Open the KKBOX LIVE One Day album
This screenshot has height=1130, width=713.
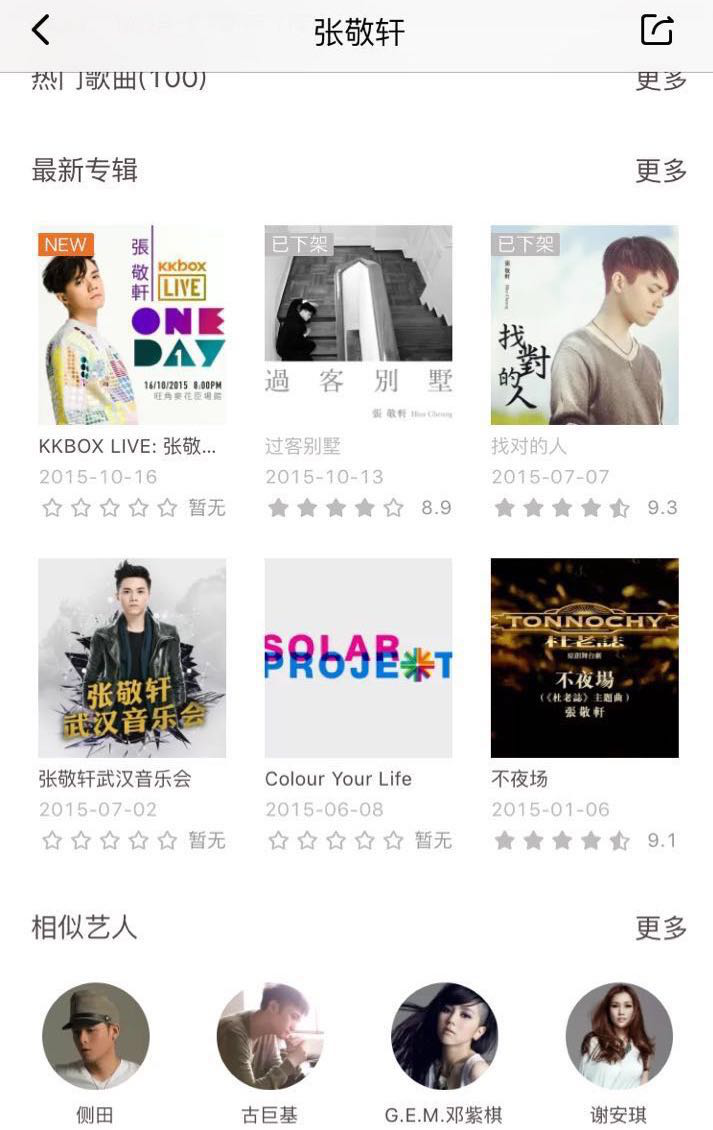[x=132, y=325]
